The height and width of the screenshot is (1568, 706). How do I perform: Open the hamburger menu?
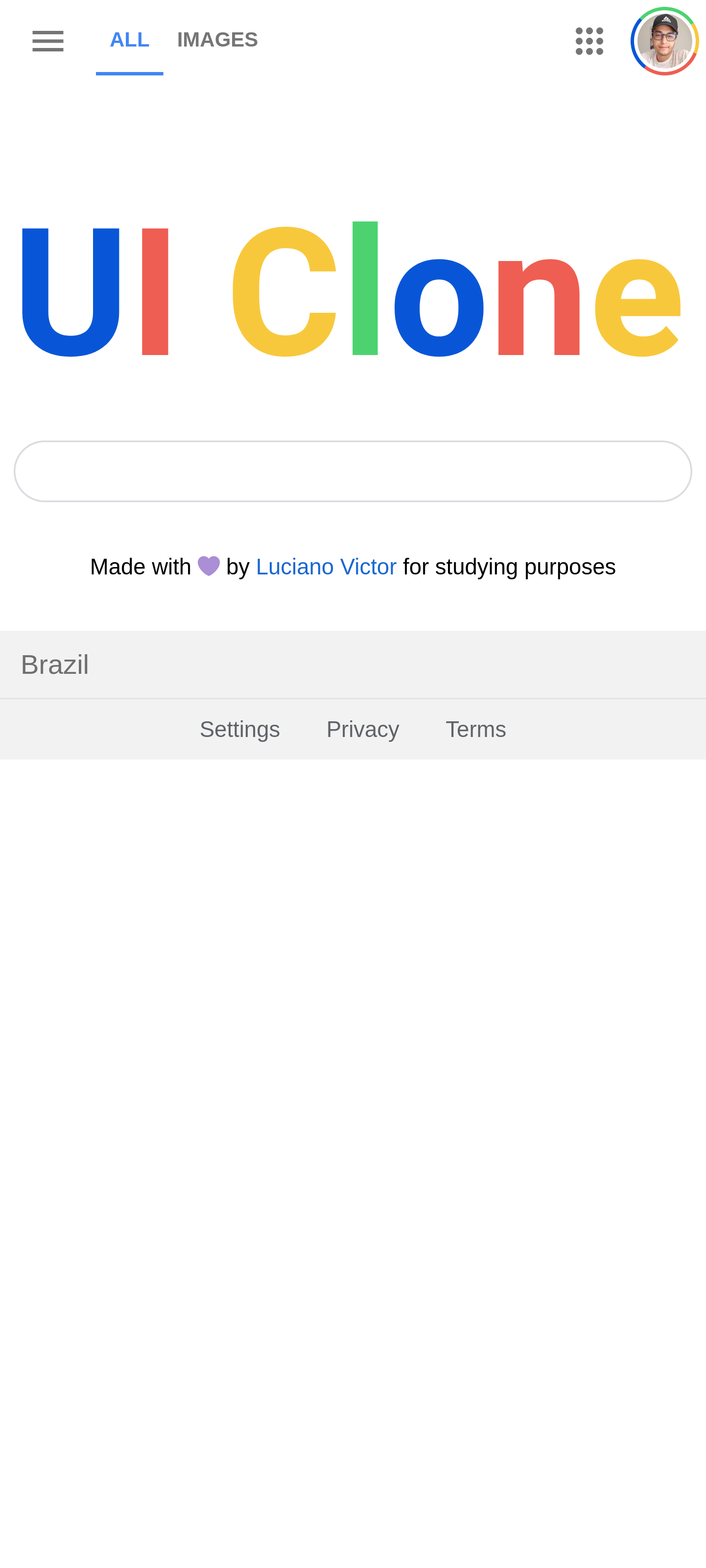click(48, 41)
